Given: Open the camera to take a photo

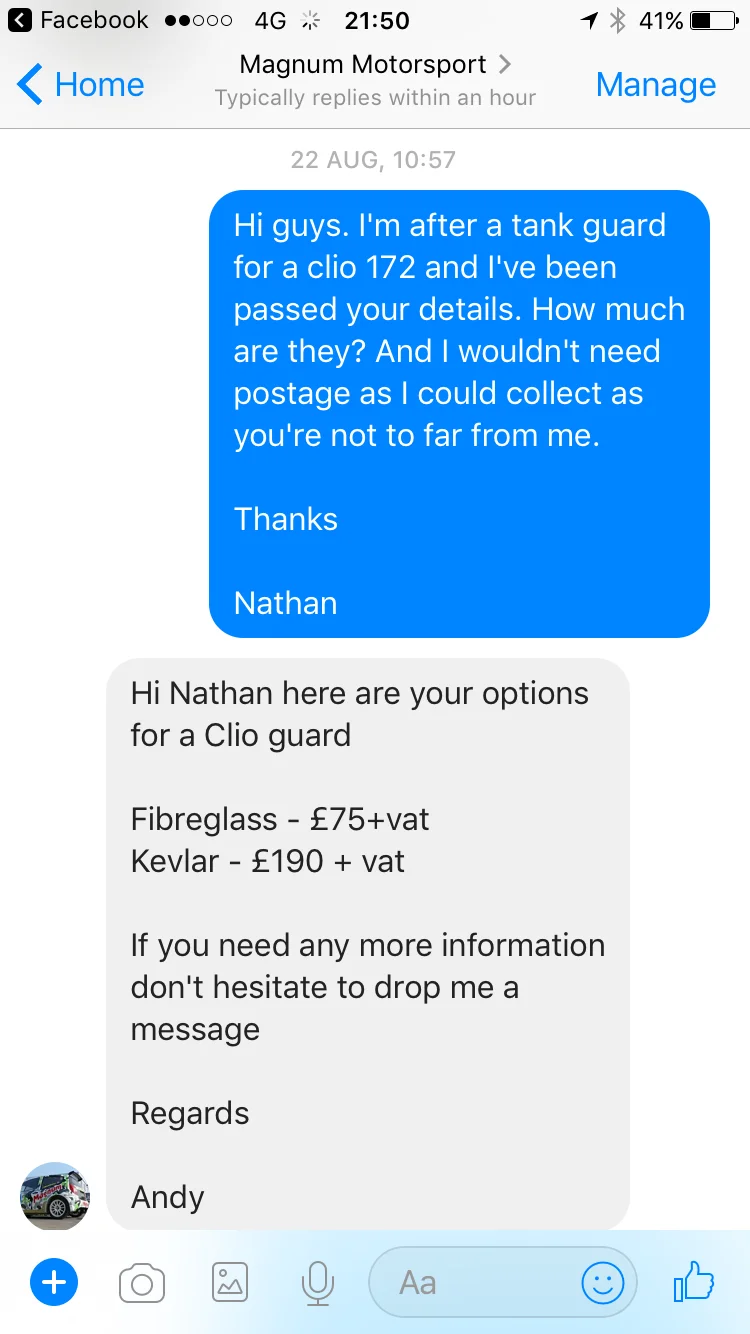Looking at the screenshot, I should click(142, 1283).
